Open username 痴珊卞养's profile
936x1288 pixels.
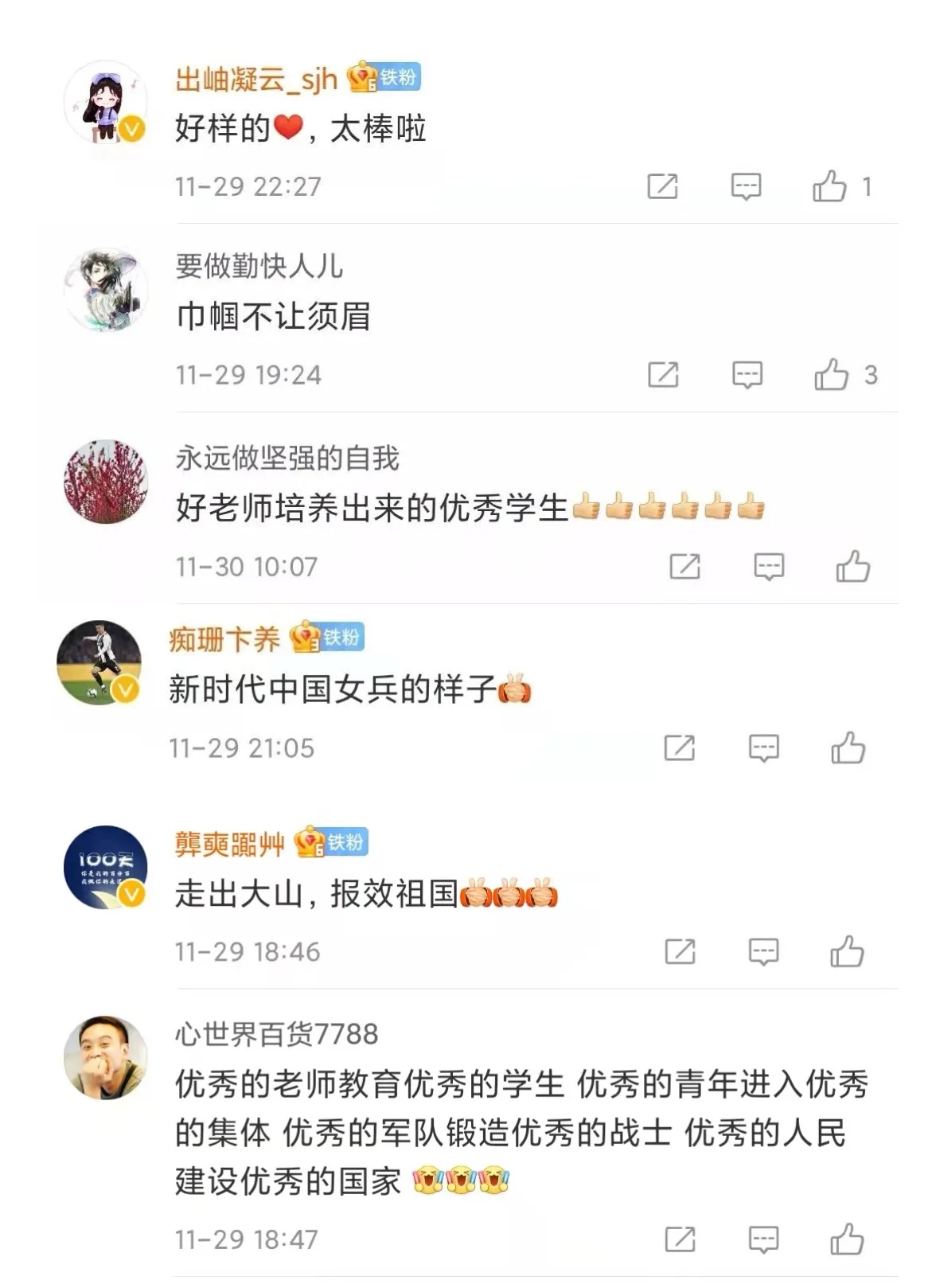pos(224,639)
